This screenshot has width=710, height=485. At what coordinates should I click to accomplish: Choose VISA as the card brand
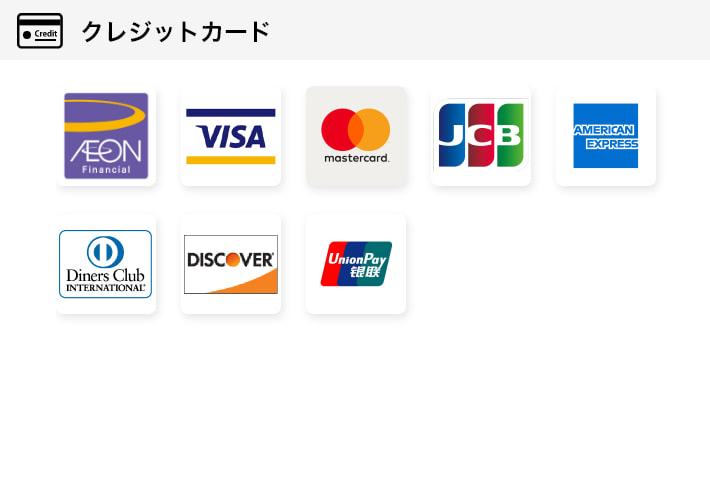pyautogui.click(x=231, y=136)
